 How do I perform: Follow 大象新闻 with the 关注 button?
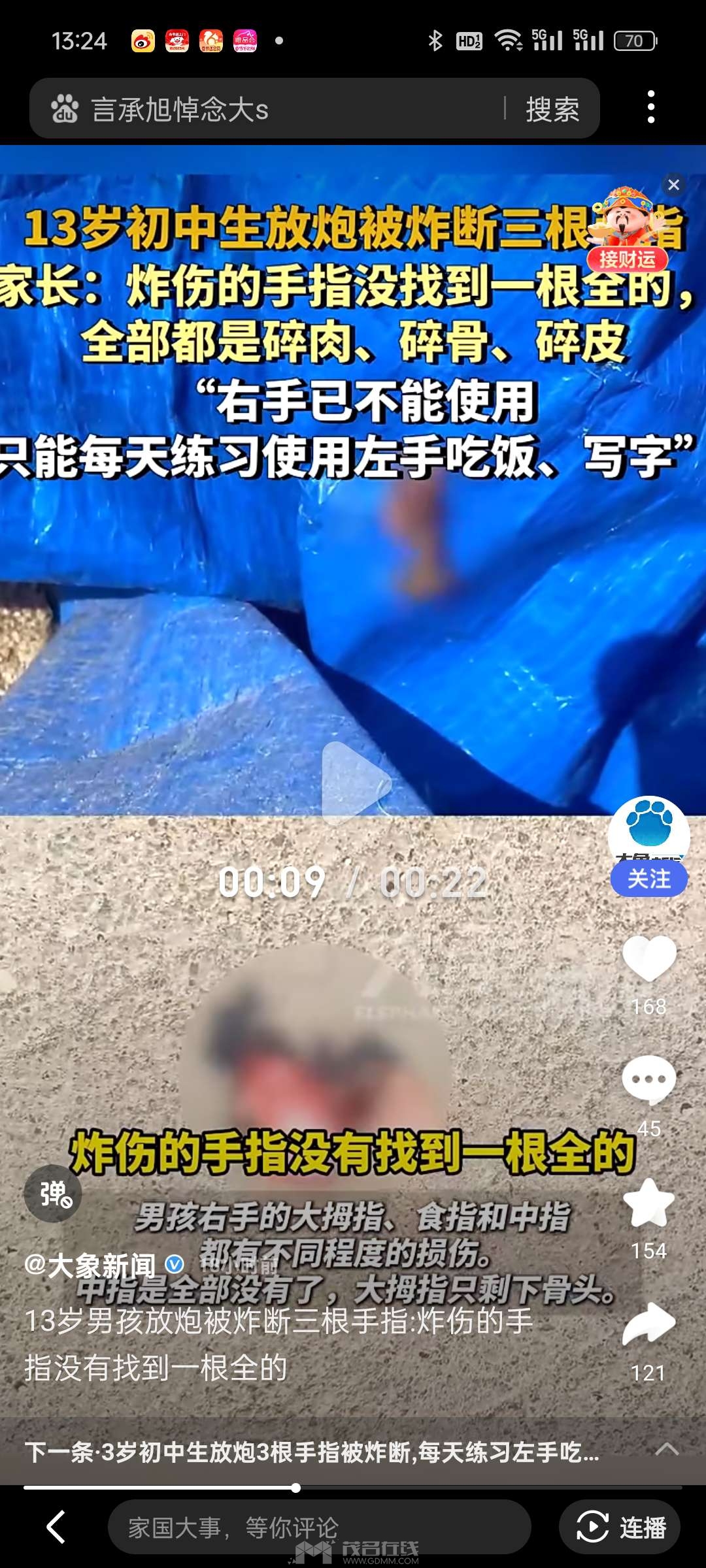pos(648,879)
